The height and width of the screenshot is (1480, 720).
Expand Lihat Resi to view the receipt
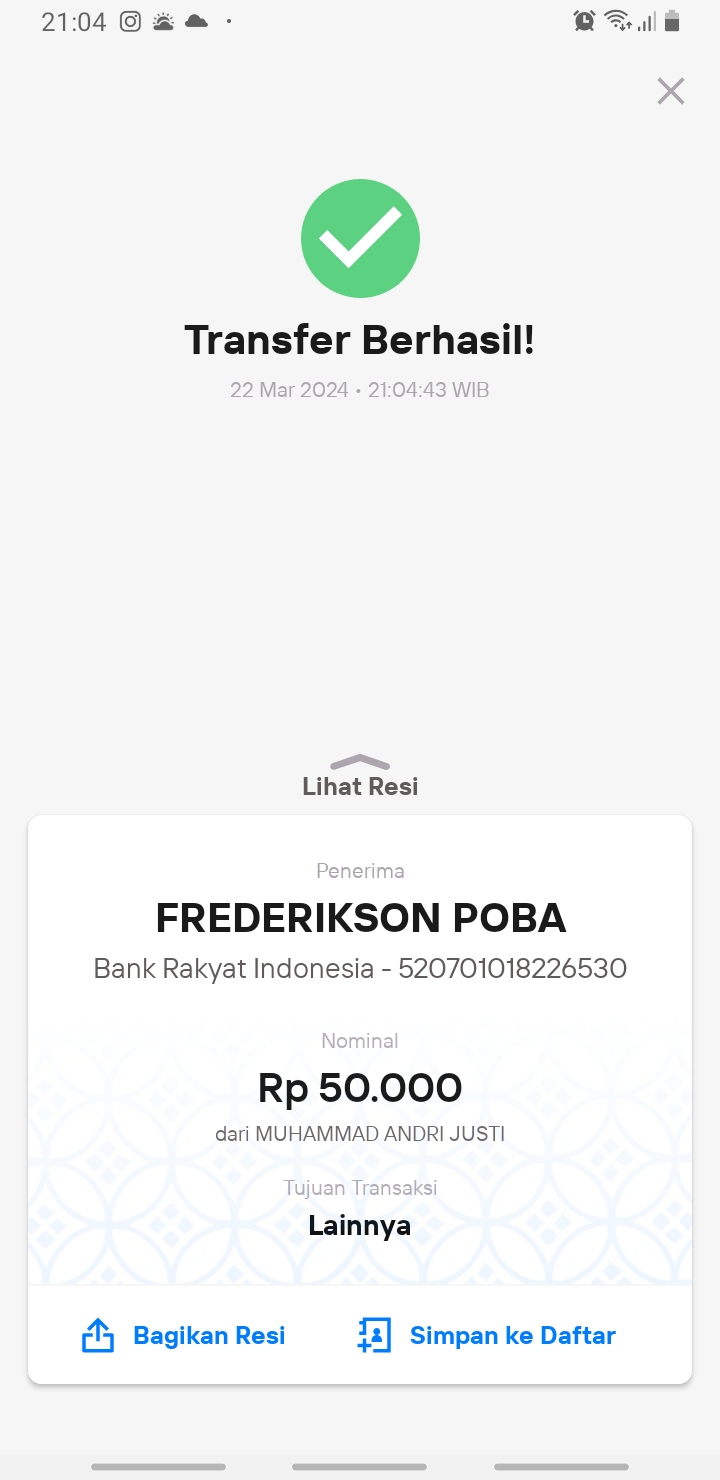tap(360, 777)
